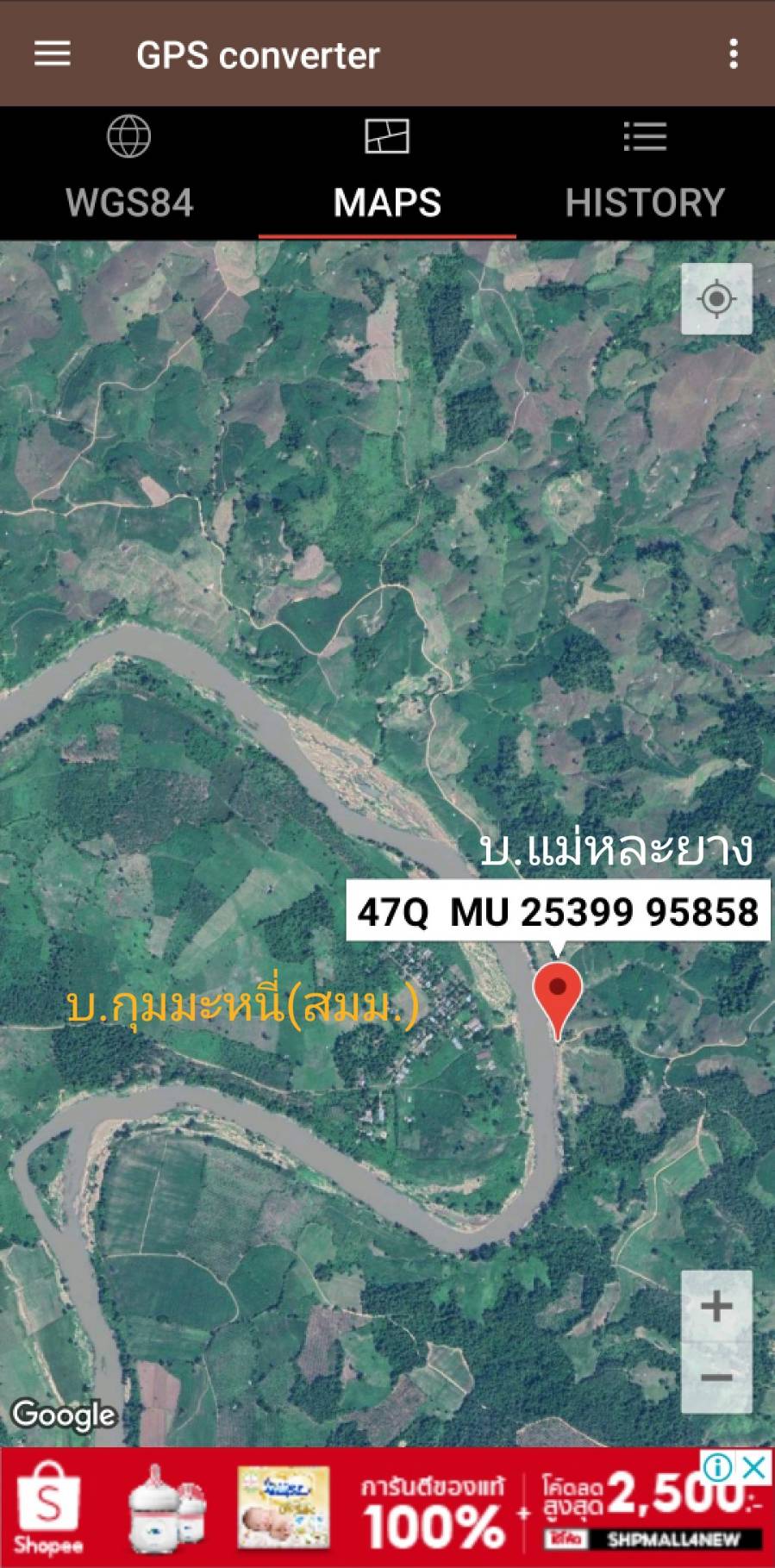The image size is (775, 1568).
Task: Select the MAPS tab
Action: pos(387,172)
